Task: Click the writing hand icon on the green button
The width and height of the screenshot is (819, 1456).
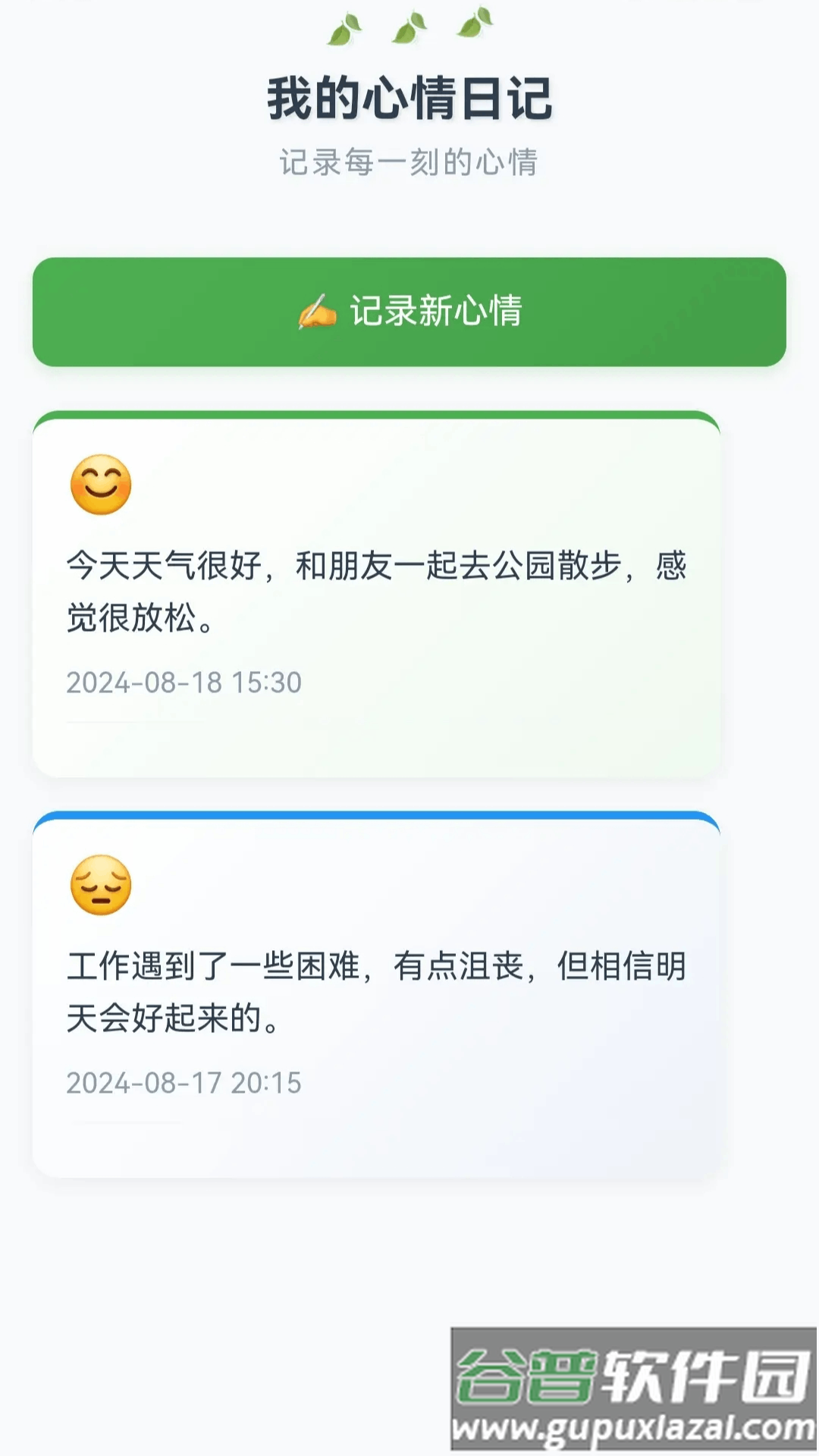Action: 318,309
